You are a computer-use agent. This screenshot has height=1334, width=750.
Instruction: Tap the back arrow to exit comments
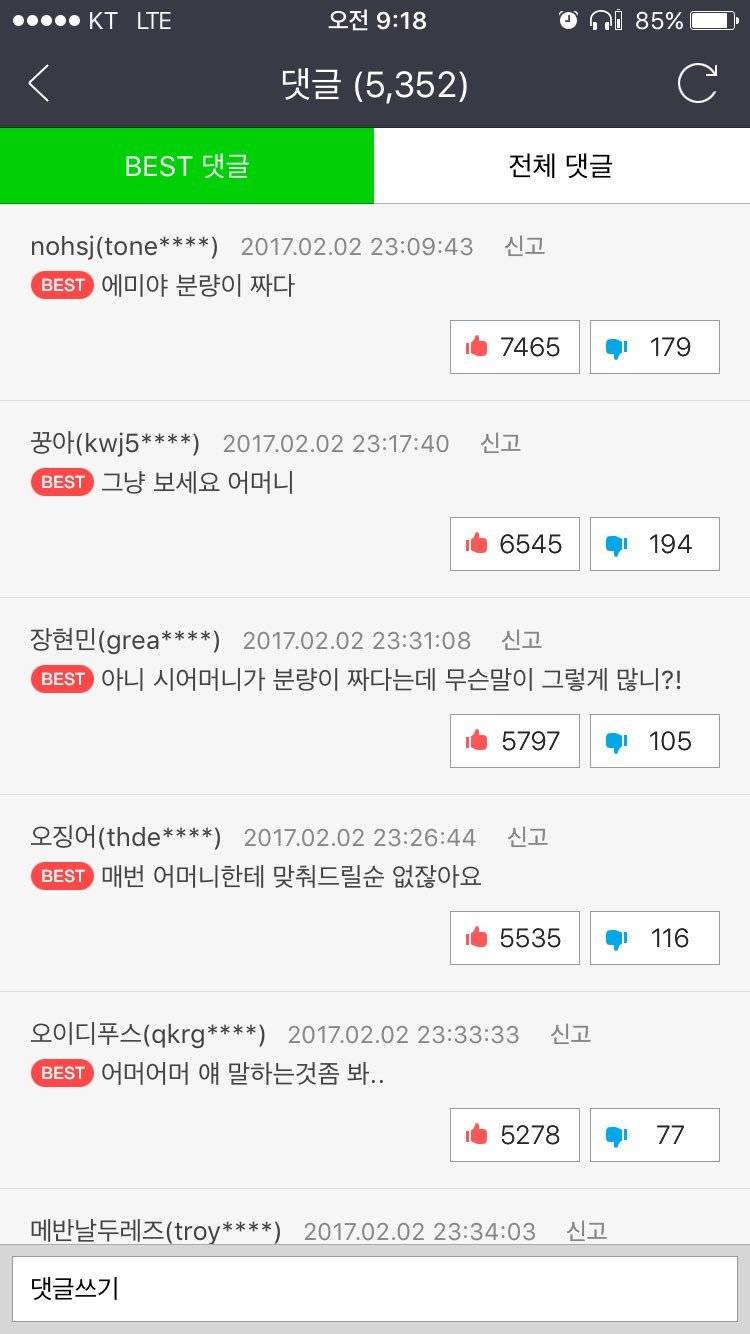click(40, 84)
